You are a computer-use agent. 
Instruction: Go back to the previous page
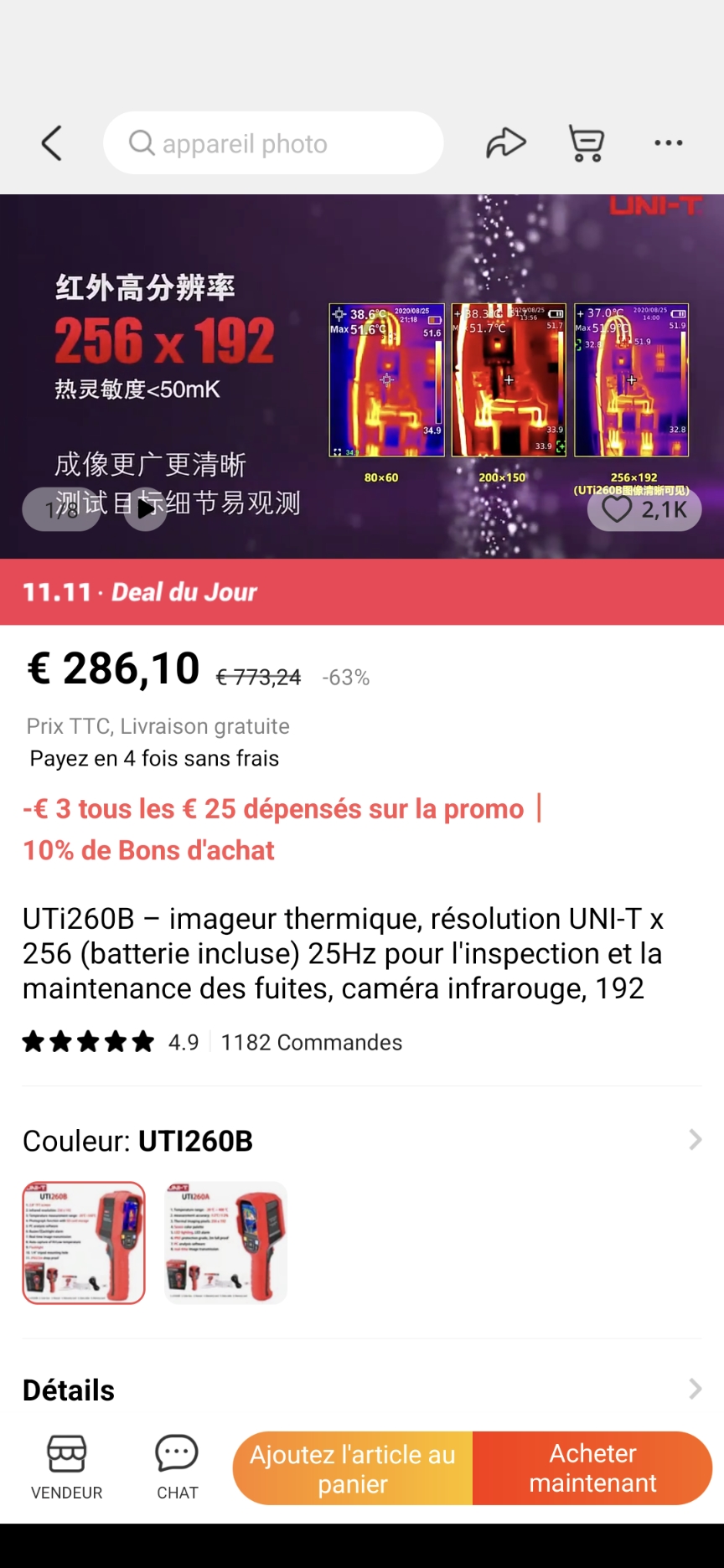point(52,143)
